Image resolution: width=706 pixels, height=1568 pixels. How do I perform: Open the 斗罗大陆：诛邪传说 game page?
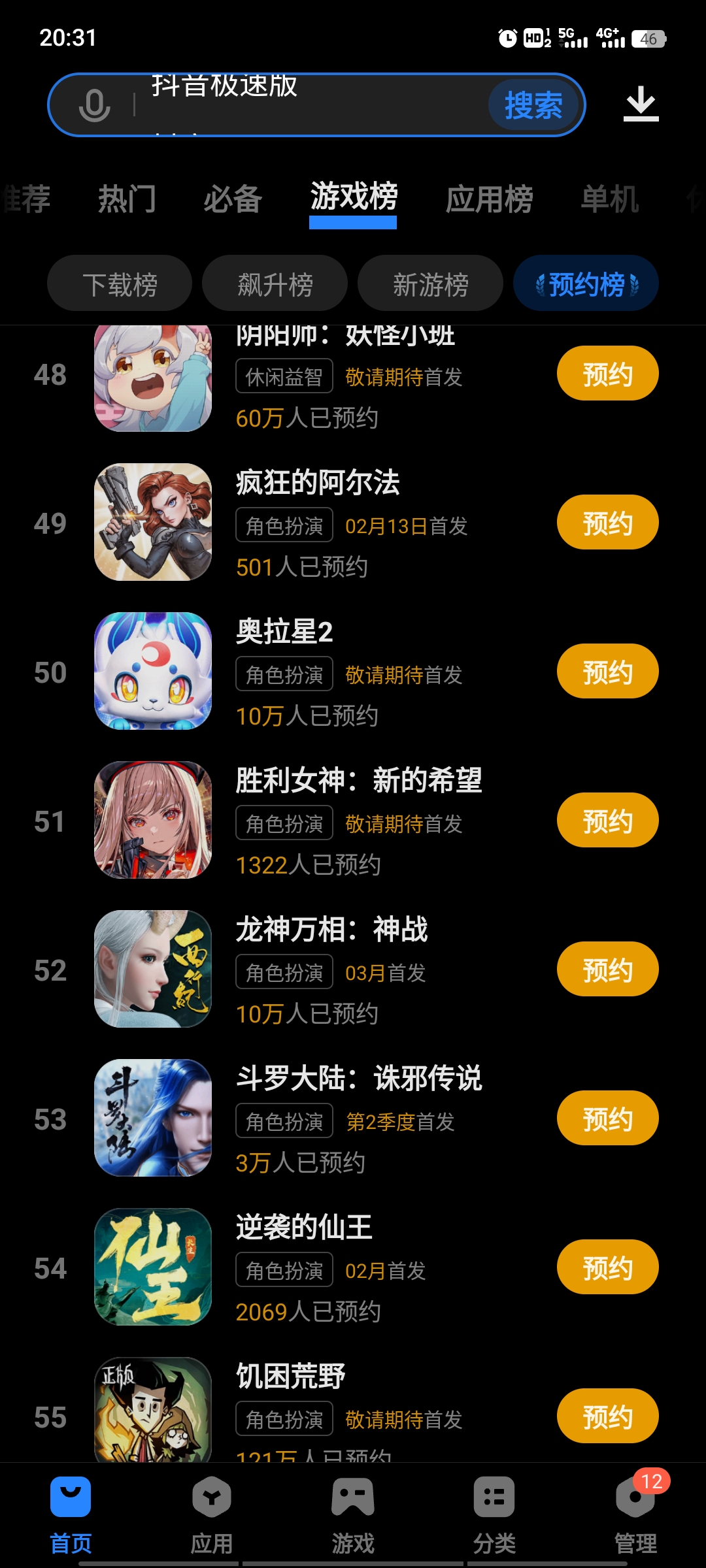pyautogui.click(x=358, y=1079)
